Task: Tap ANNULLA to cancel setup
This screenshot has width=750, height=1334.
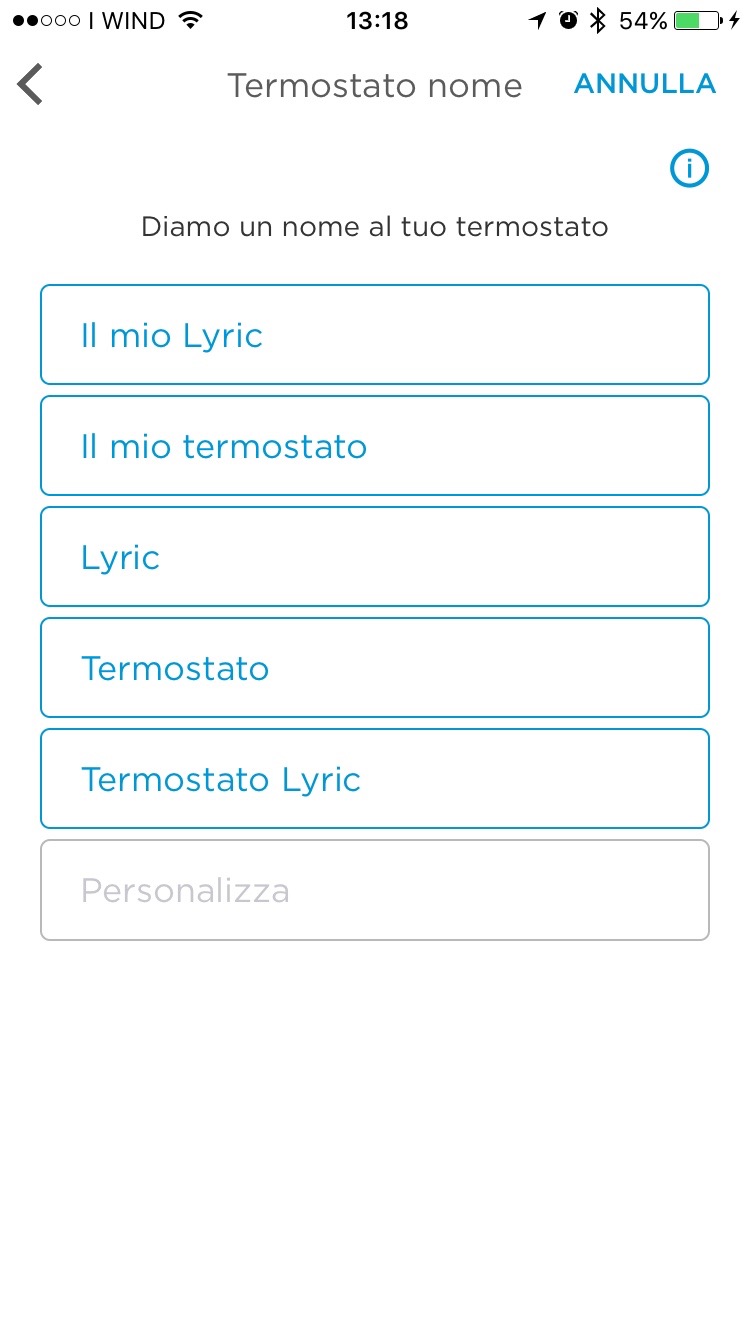Action: click(645, 85)
